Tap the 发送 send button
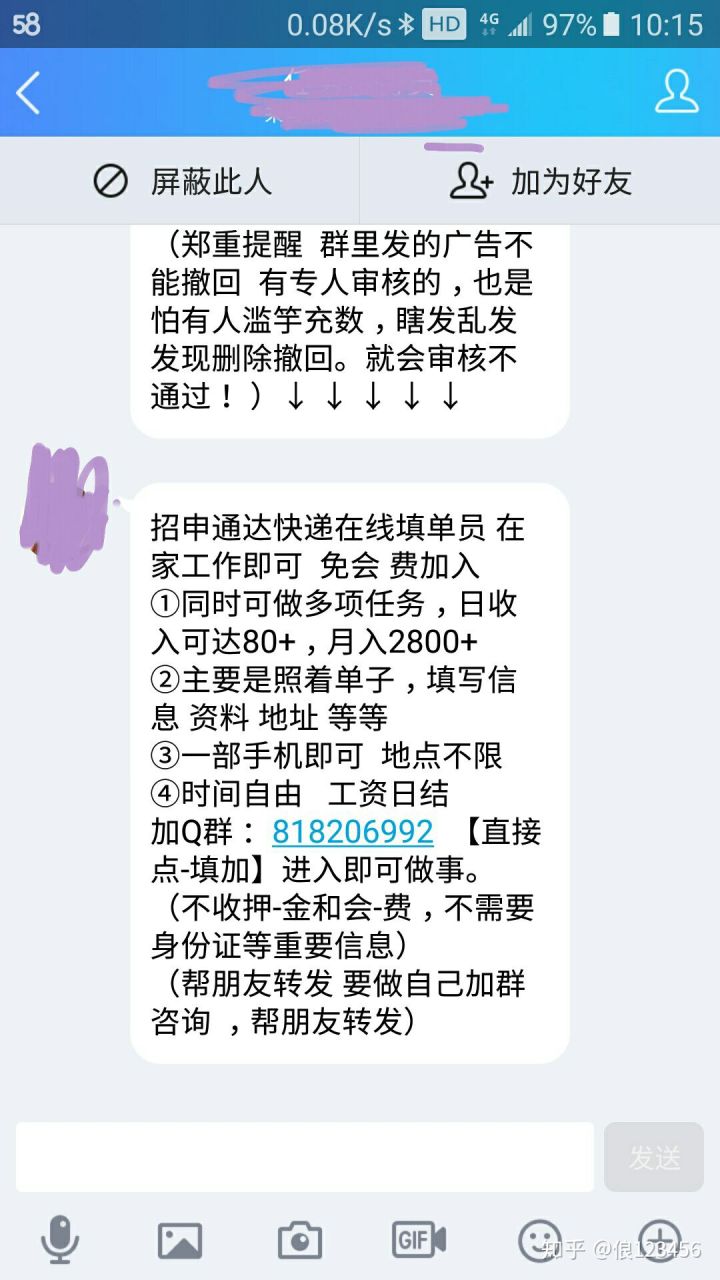The height and width of the screenshot is (1280, 720). 654,1157
